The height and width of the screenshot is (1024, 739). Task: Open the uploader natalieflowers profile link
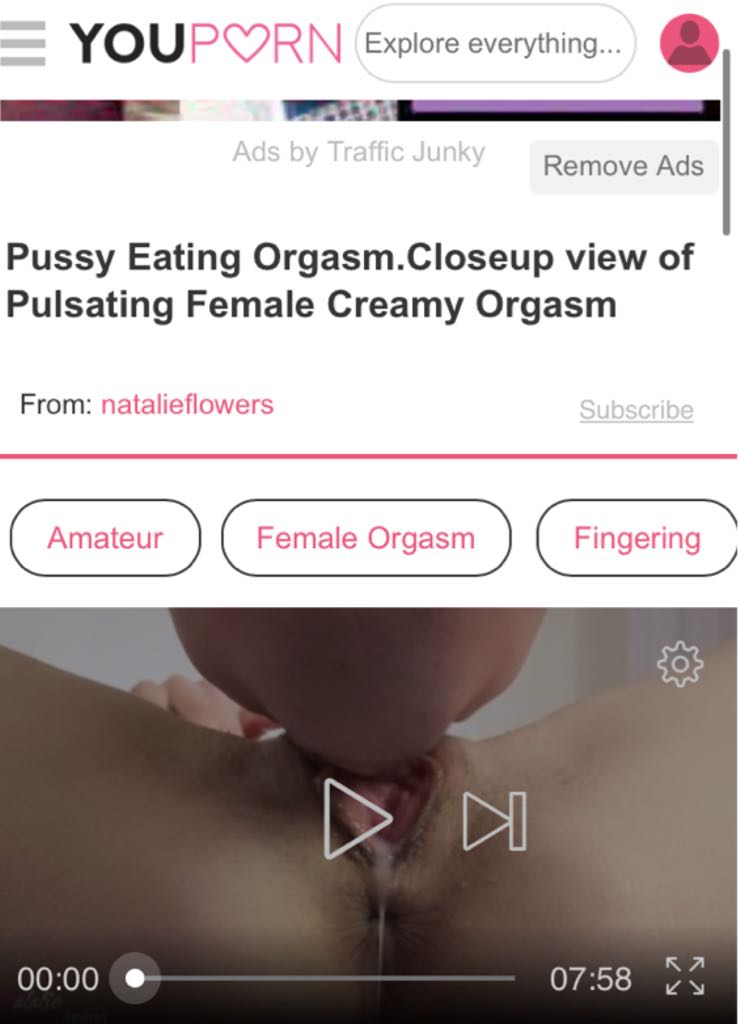pyautogui.click(x=187, y=405)
